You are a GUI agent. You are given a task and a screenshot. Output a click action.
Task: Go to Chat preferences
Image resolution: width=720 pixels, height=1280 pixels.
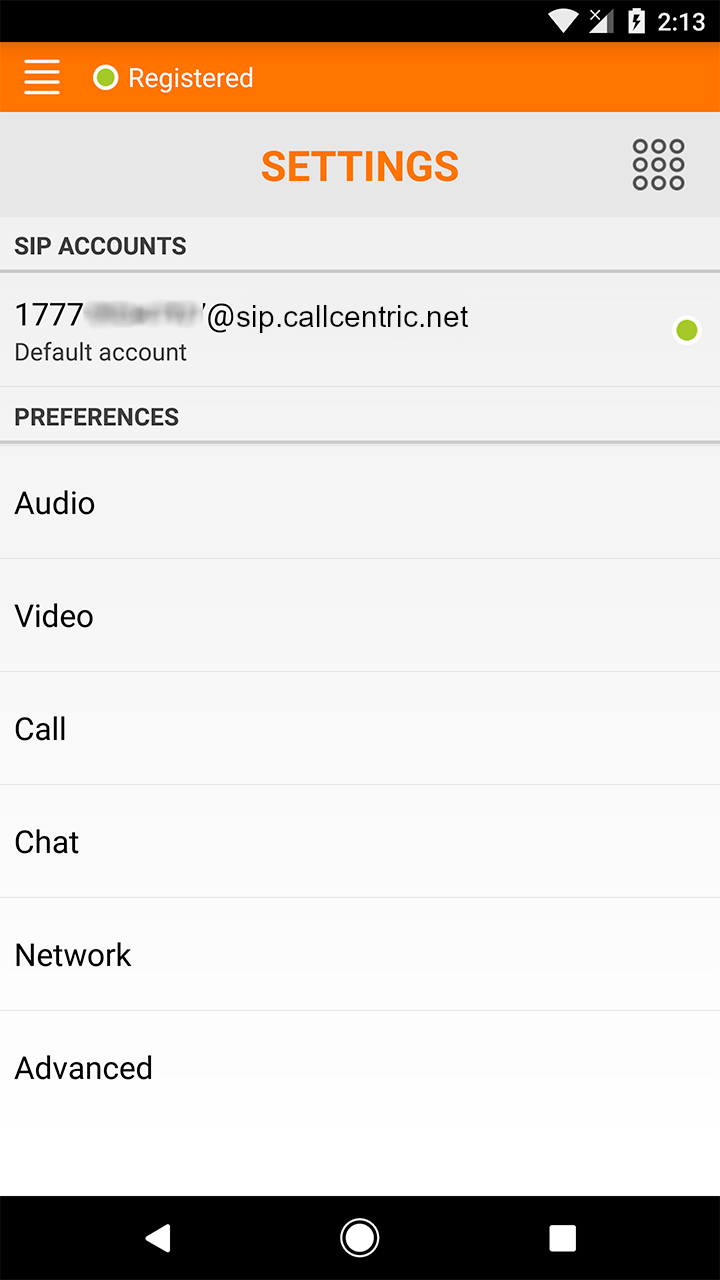click(x=360, y=842)
